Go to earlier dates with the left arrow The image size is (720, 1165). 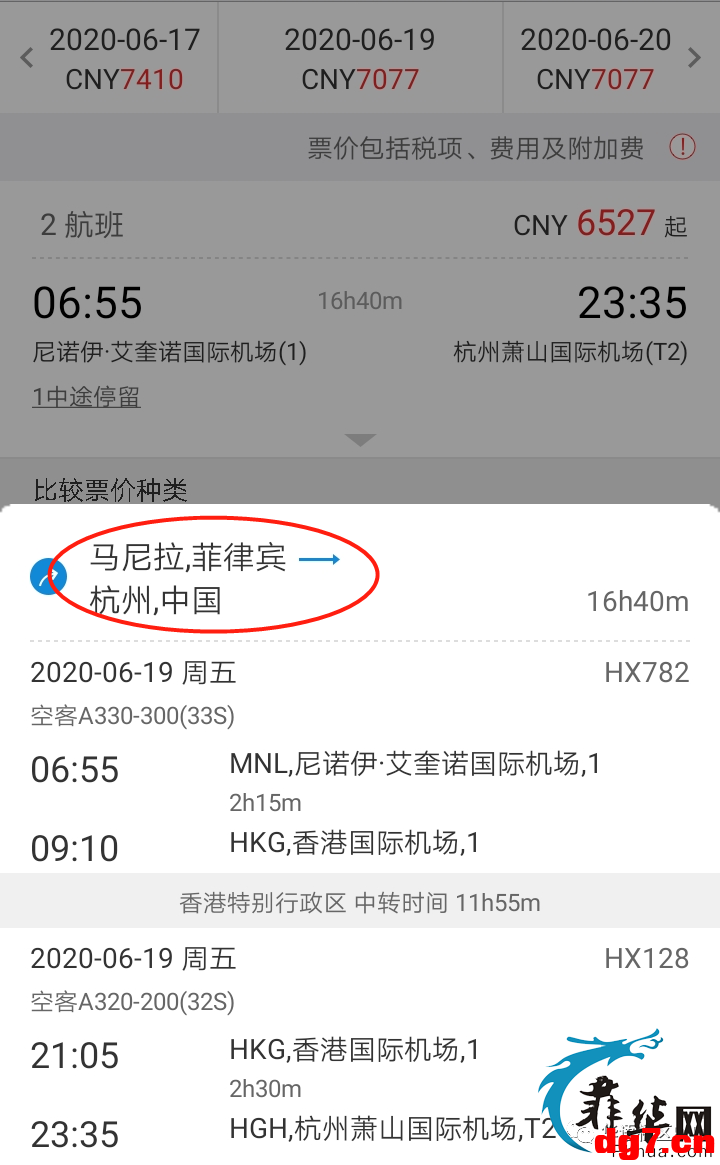[27, 57]
